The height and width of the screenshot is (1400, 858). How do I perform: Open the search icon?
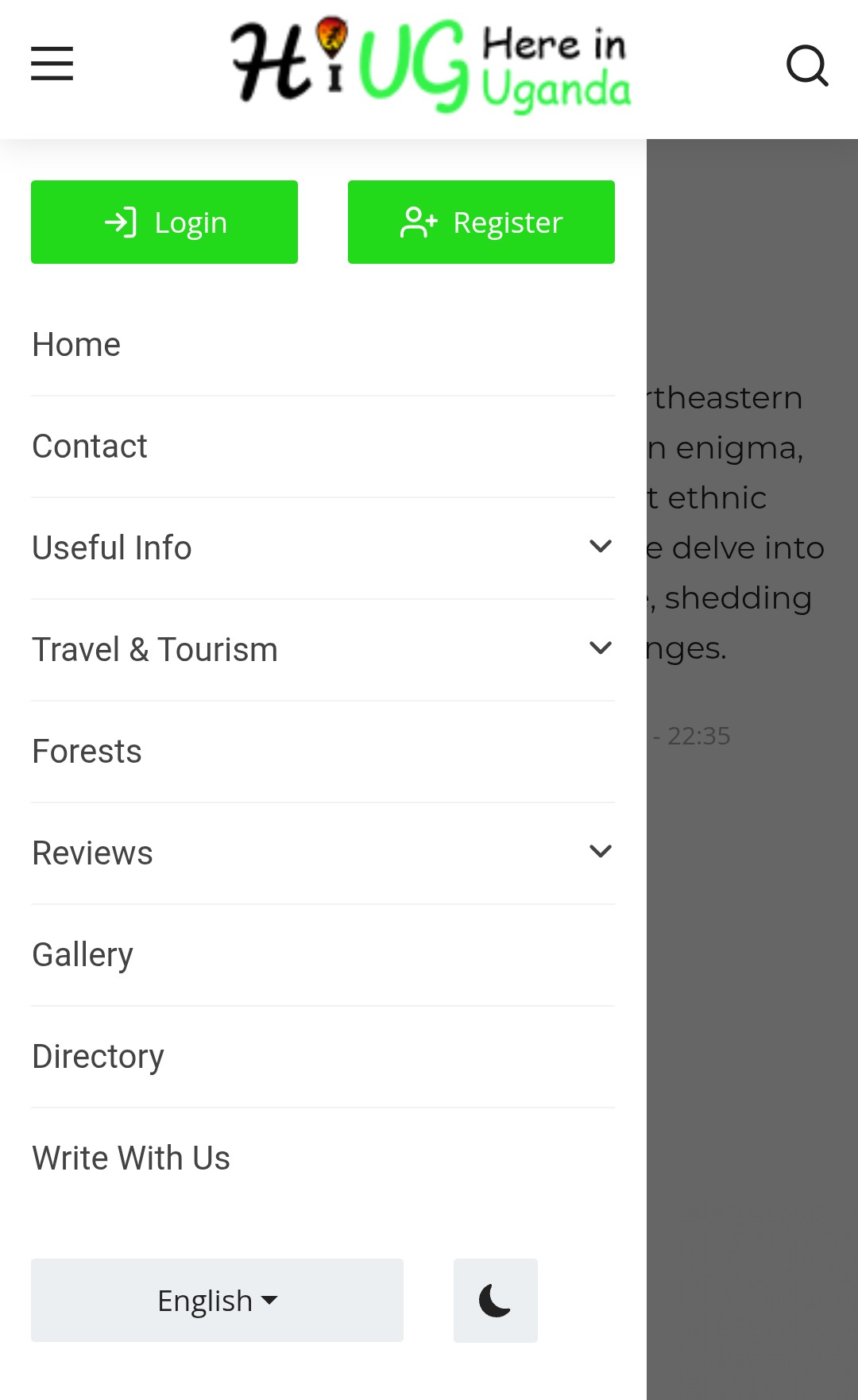pyautogui.click(x=807, y=65)
